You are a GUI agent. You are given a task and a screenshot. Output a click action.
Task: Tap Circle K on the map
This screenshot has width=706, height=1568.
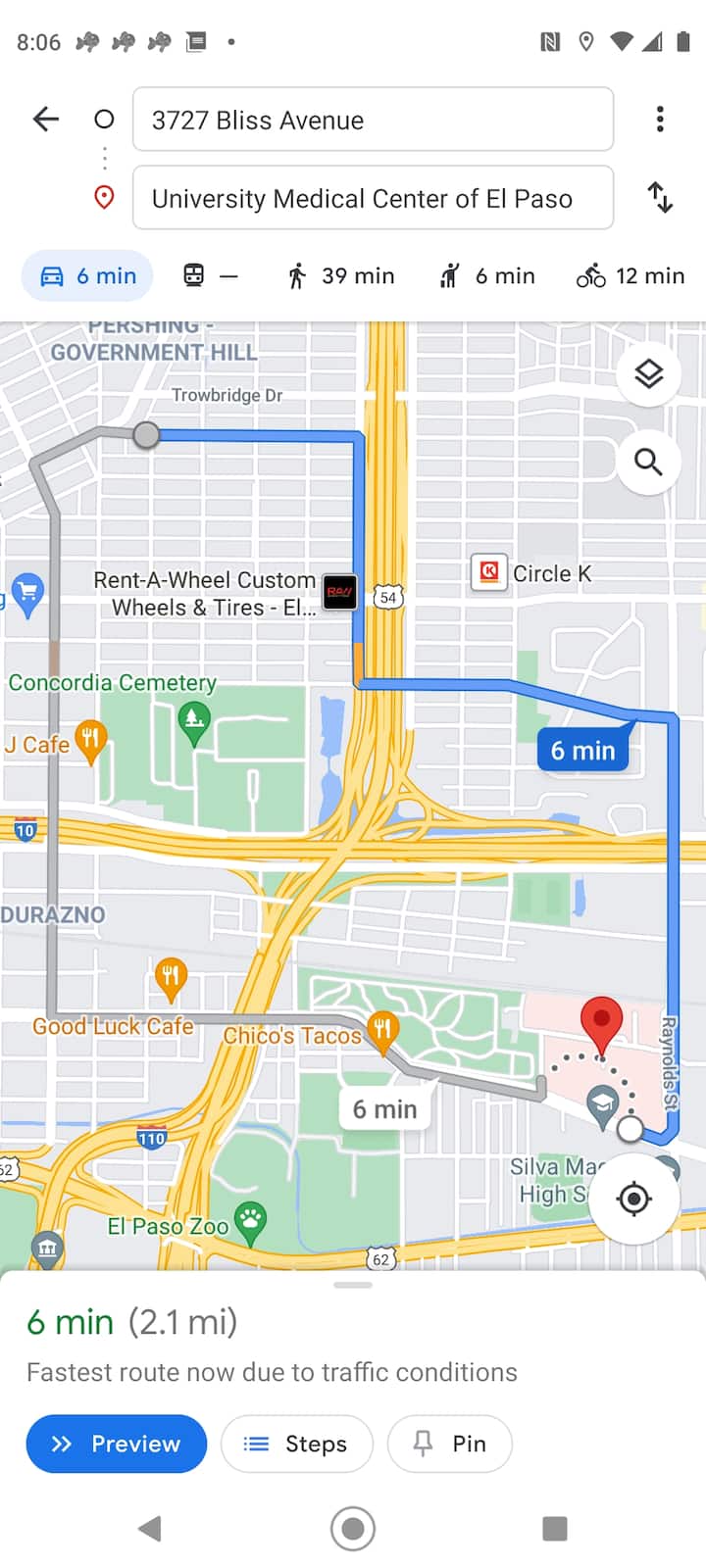[x=489, y=572]
